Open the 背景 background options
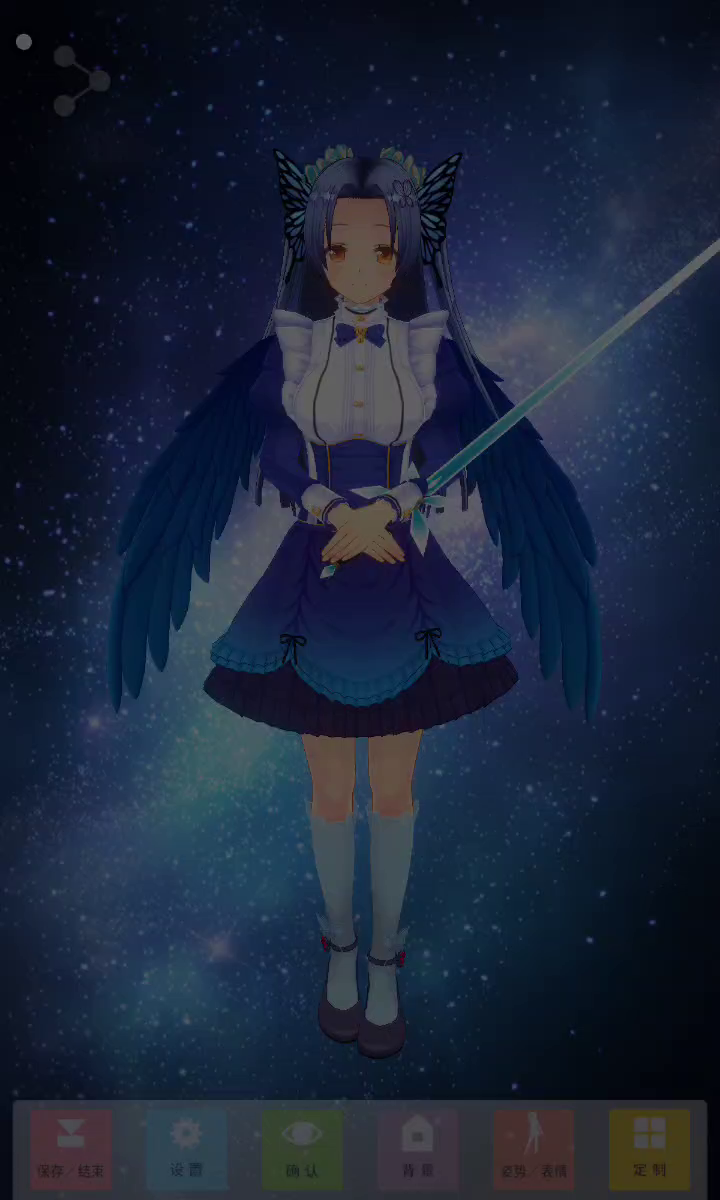This screenshot has width=720, height=1200. (x=417, y=1149)
